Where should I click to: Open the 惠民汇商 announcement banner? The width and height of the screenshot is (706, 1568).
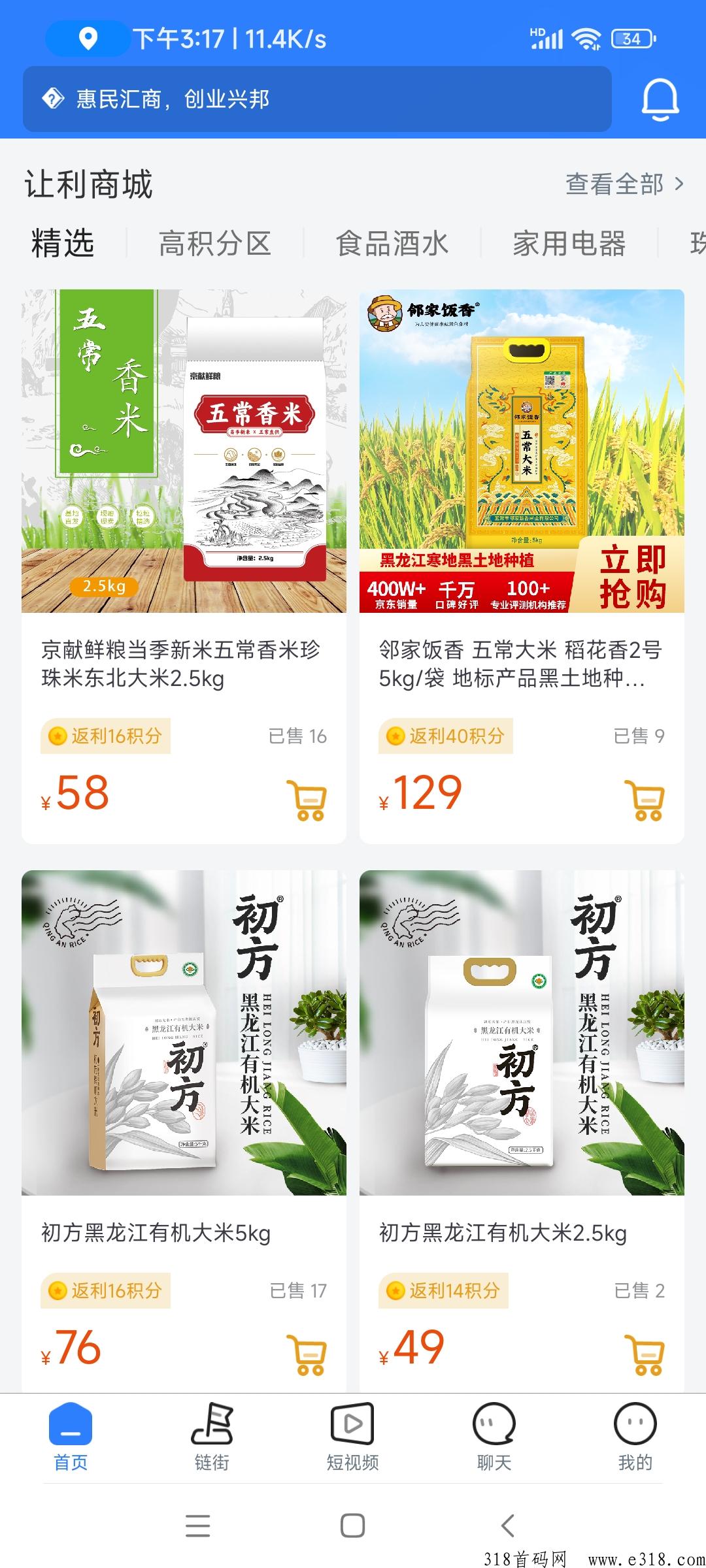[317, 99]
